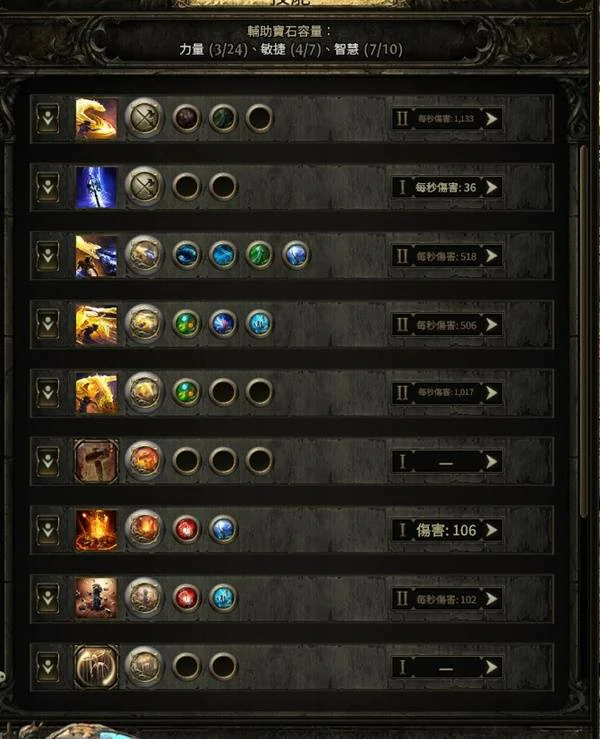Select the blue lightning spear skill icon

[x=97, y=187]
